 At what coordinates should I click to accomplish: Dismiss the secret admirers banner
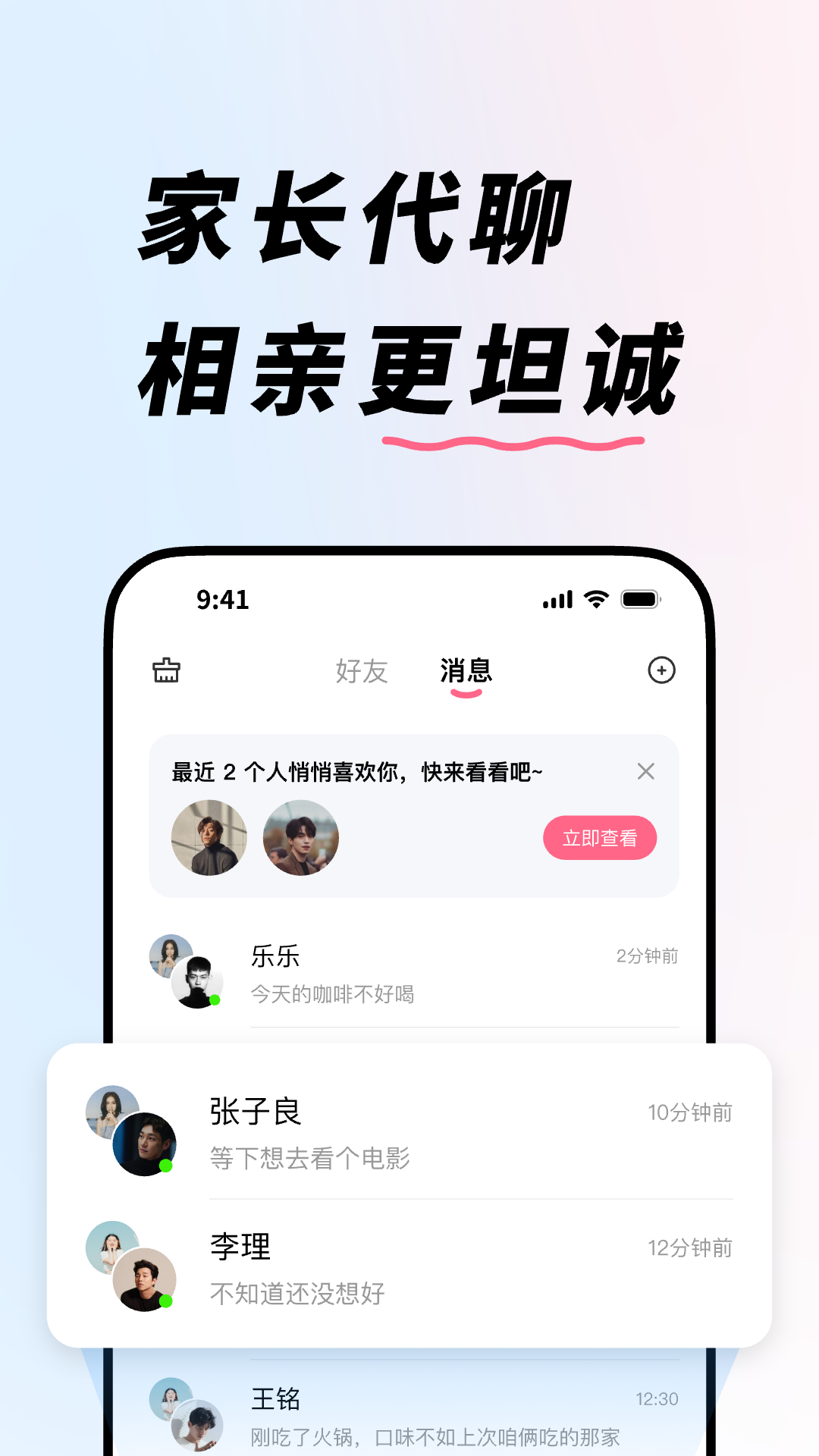(x=646, y=773)
